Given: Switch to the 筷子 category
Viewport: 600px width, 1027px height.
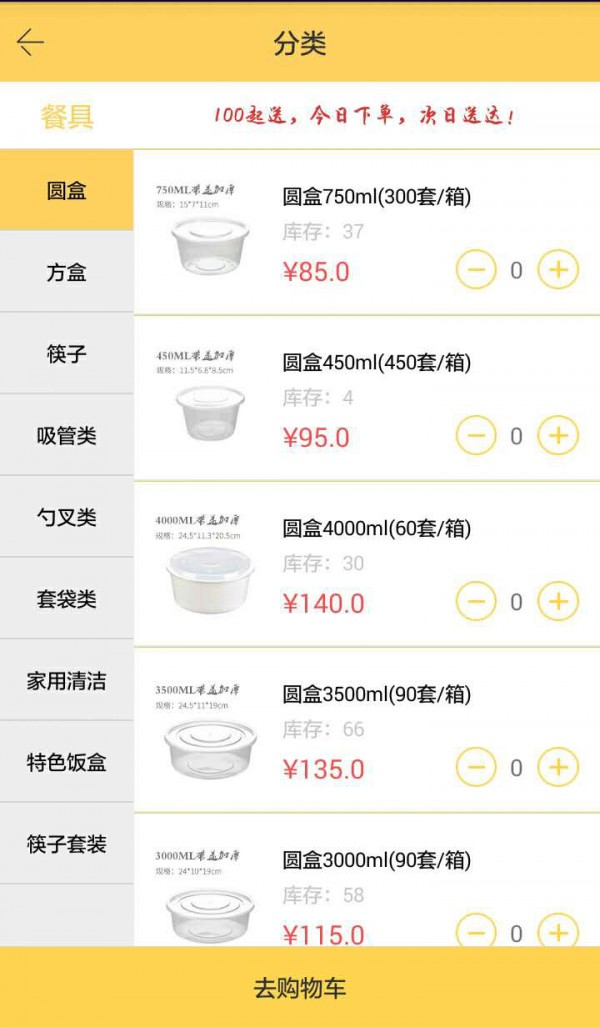Looking at the screenshot, I should point(66,354).
